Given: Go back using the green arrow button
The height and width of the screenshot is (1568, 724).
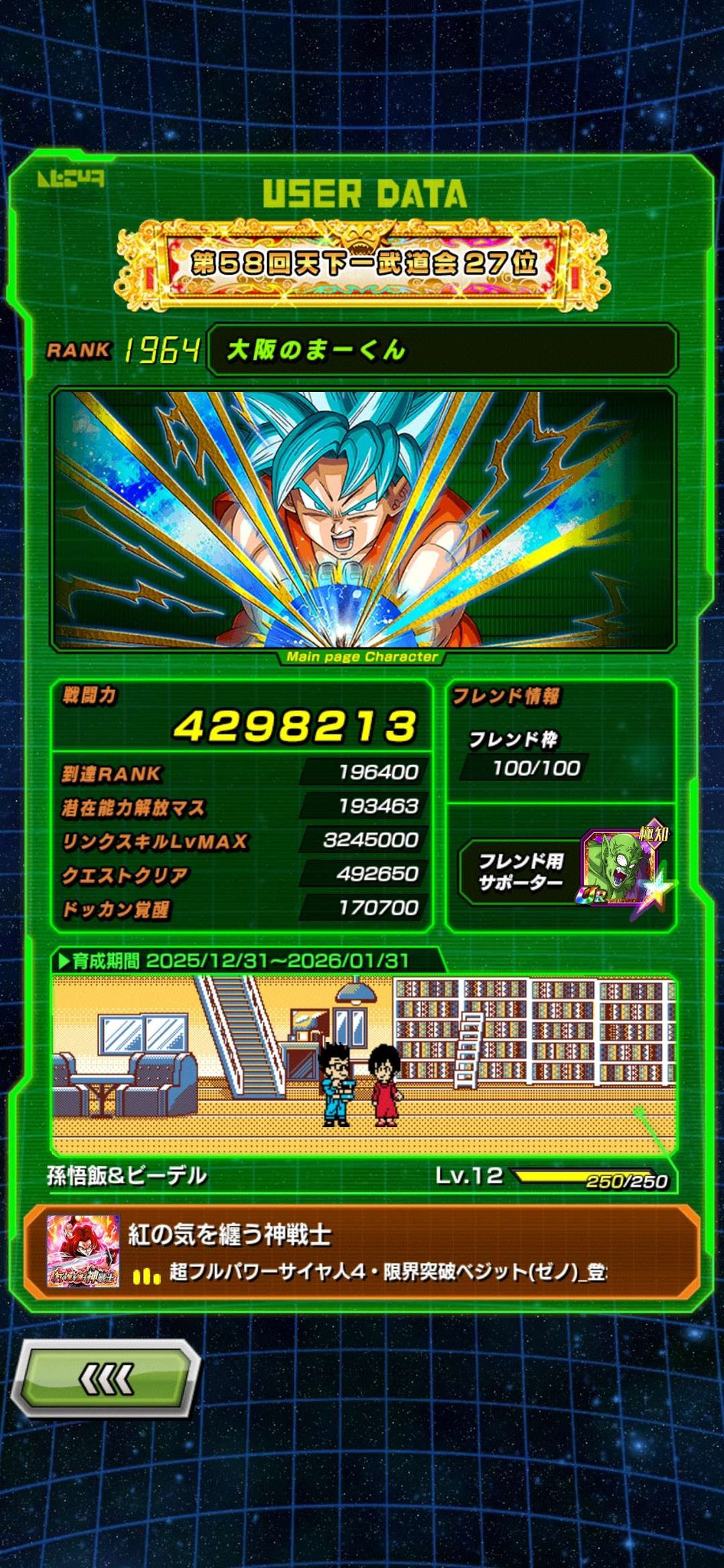Looking at the screenshot, I should 106,1380.
